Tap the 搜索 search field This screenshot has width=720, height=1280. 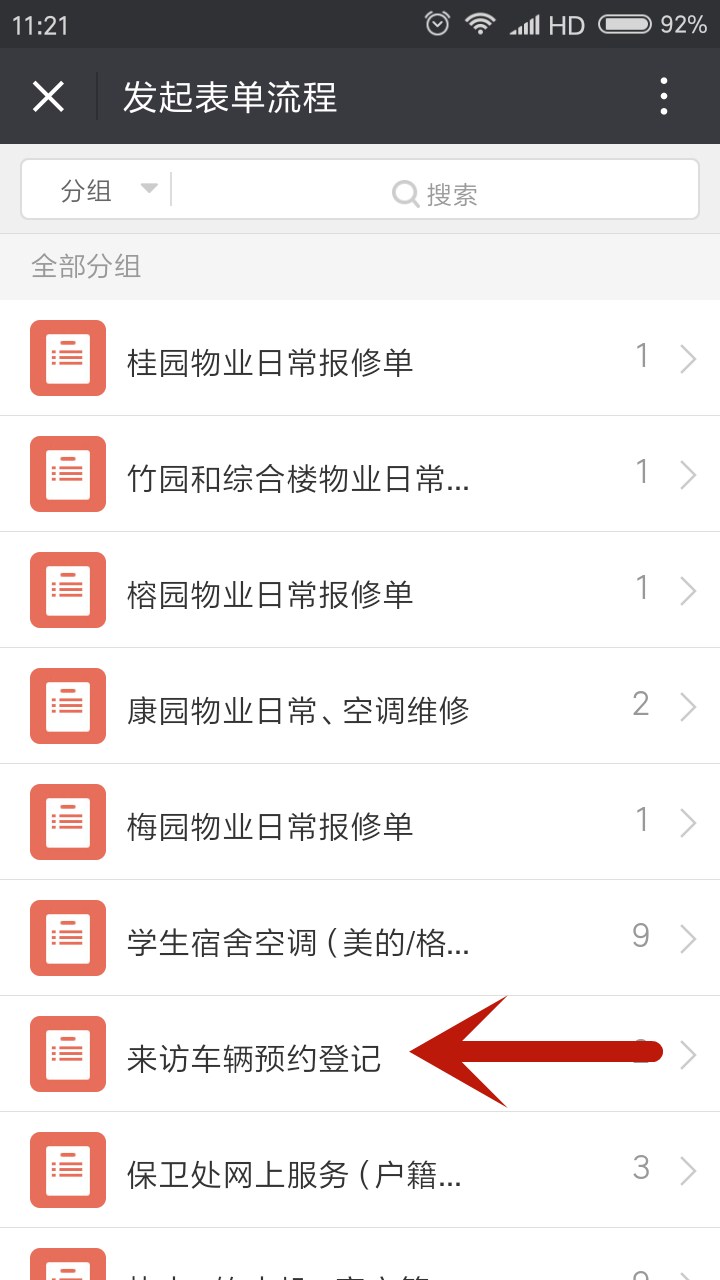(x=436, y=189)
